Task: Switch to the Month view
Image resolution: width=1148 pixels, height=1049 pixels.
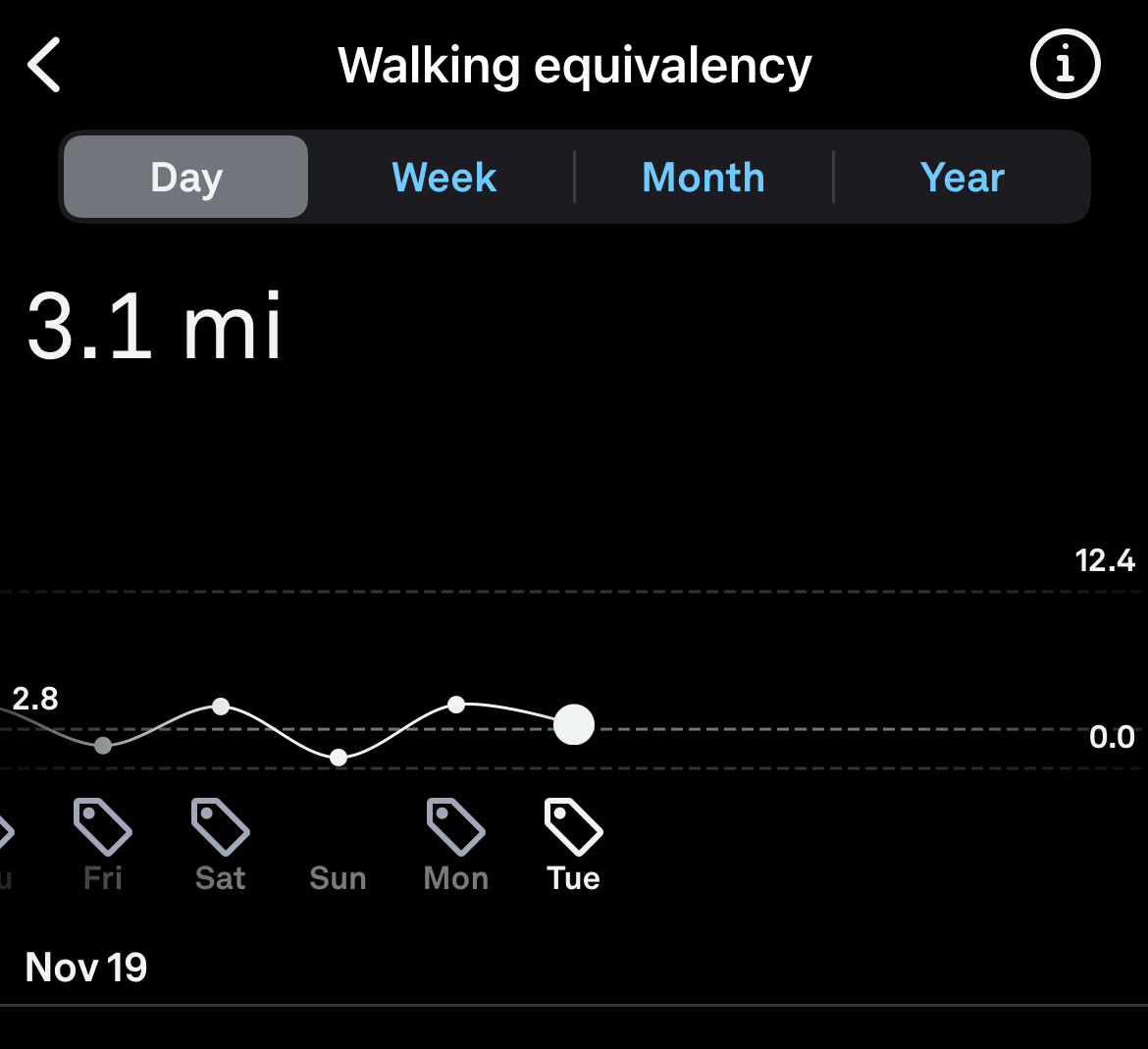Action: point(703,178)
